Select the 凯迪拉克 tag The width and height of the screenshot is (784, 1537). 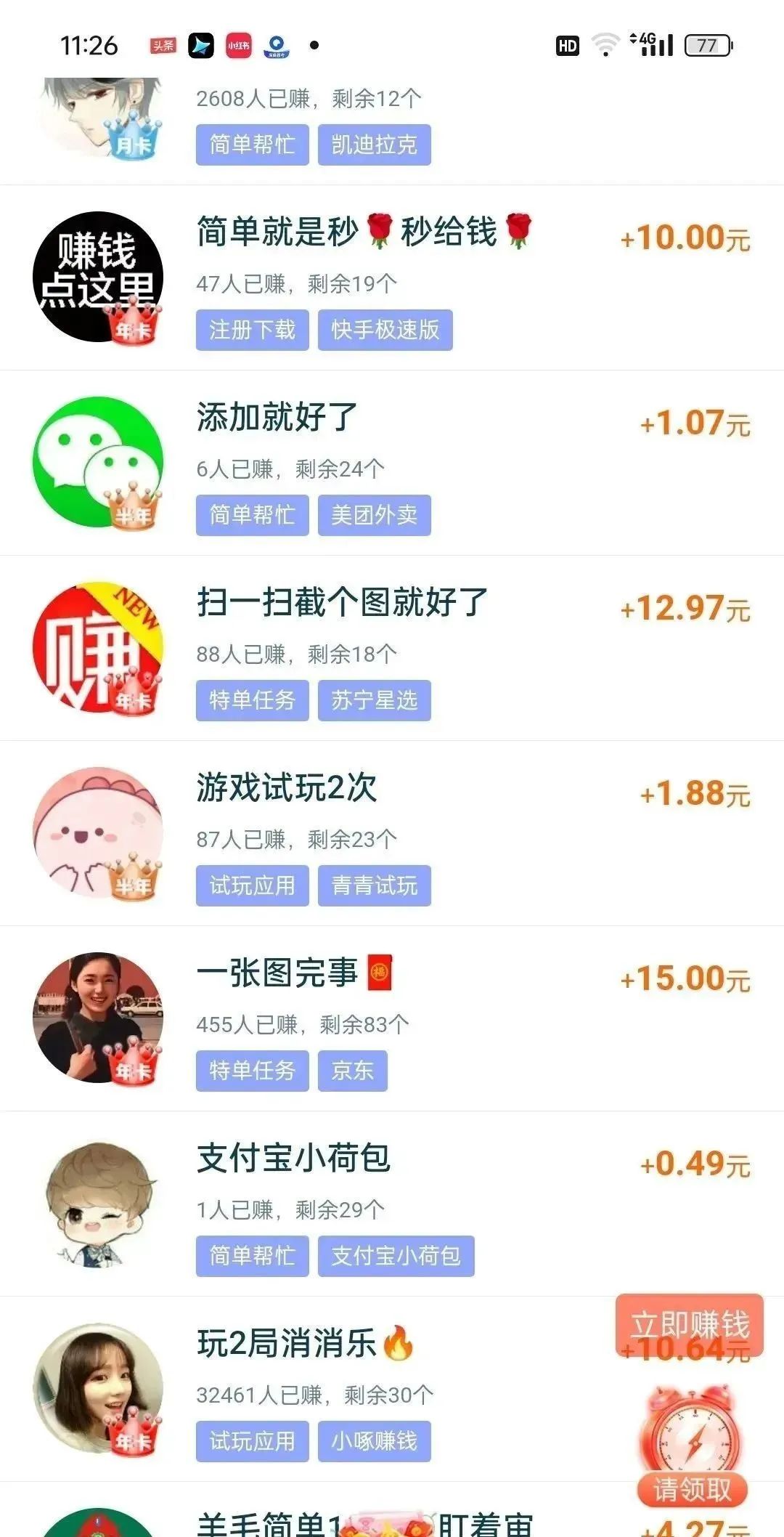pyautogui.click(x=374, y=145)
